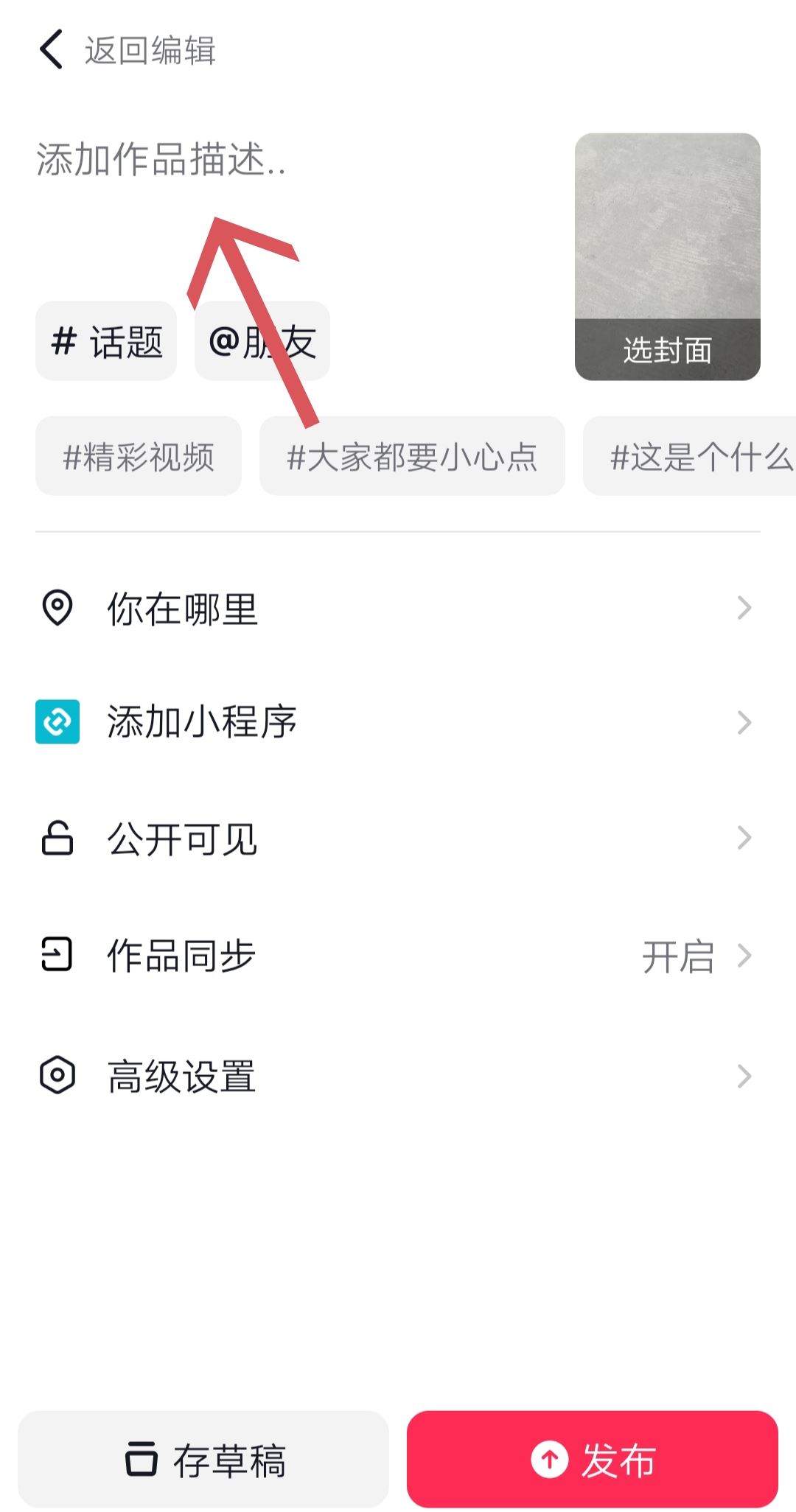The image size is (796, 1512).
Task: Click the lock icon beside 公开可见
Action: pos(56,837)
